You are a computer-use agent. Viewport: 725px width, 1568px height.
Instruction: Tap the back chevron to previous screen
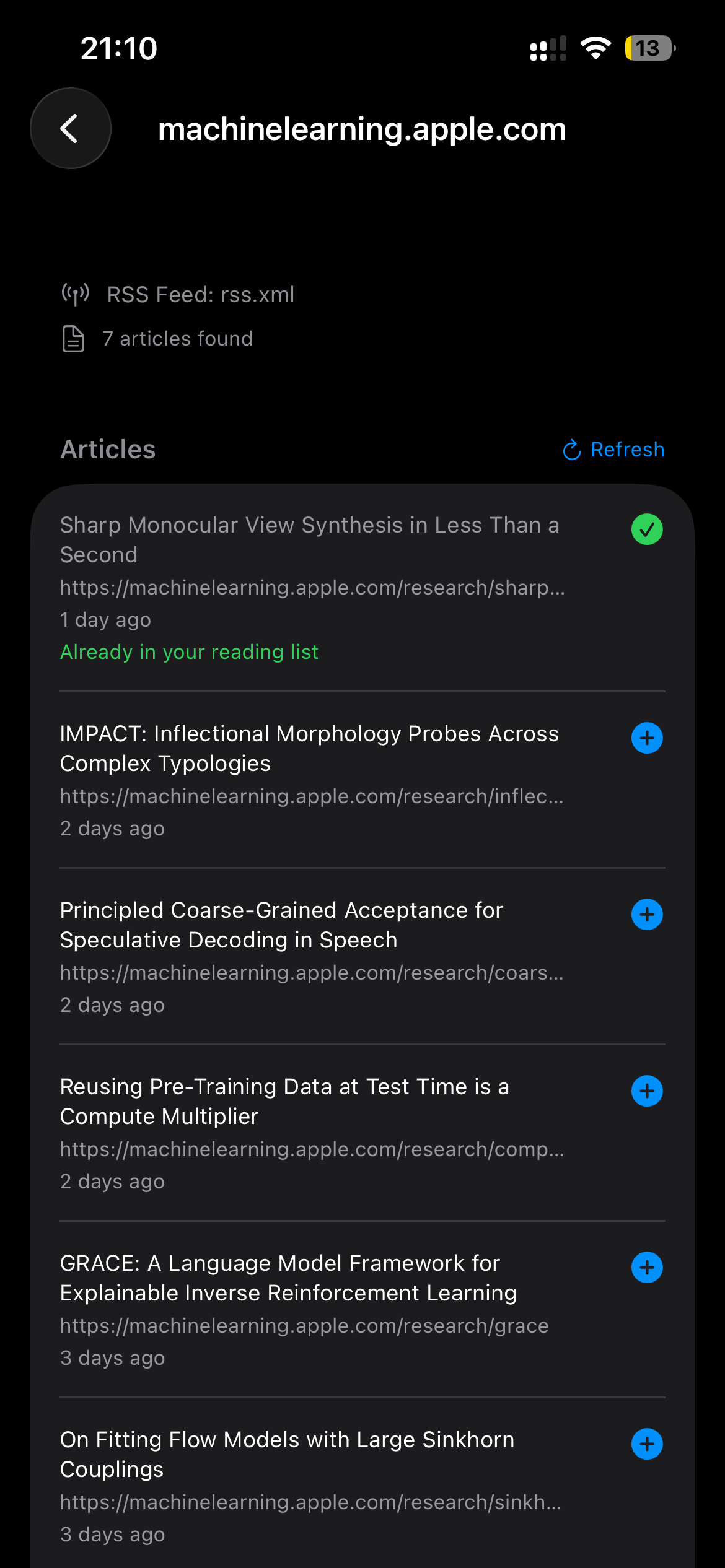(x=69, y=128)
